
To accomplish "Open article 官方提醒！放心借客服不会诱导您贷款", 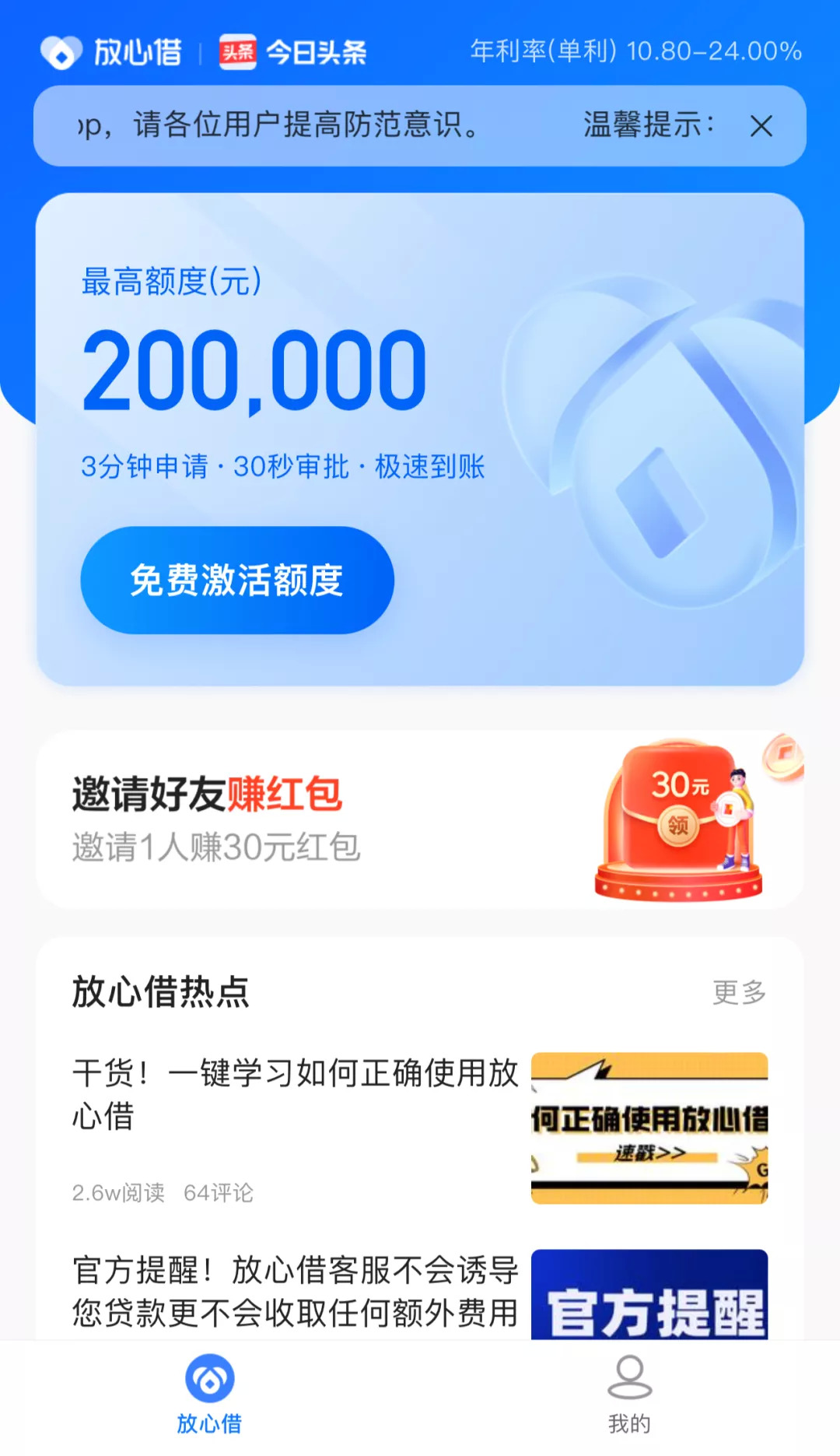I will tap(420, 1293).
